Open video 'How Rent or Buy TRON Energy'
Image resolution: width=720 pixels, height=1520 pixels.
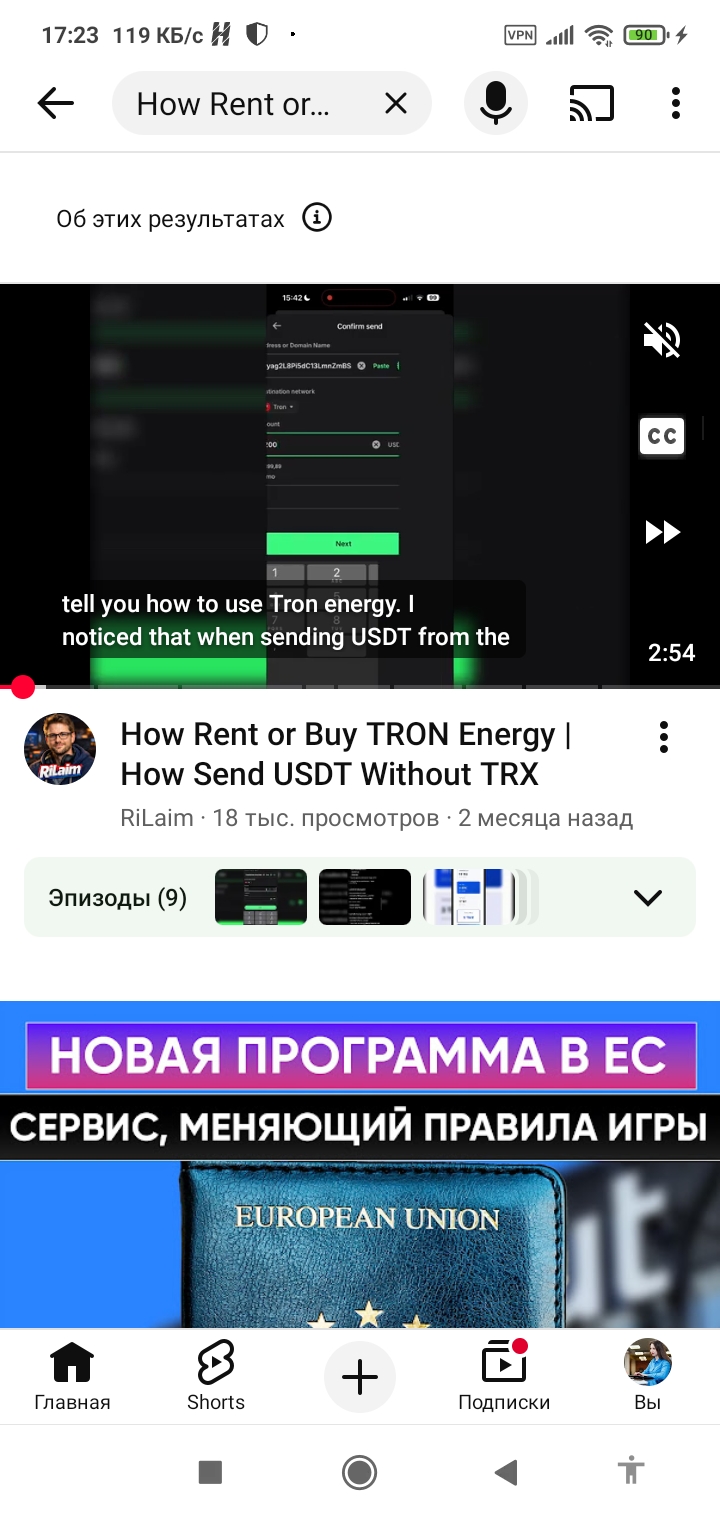[x=345, y=754]
